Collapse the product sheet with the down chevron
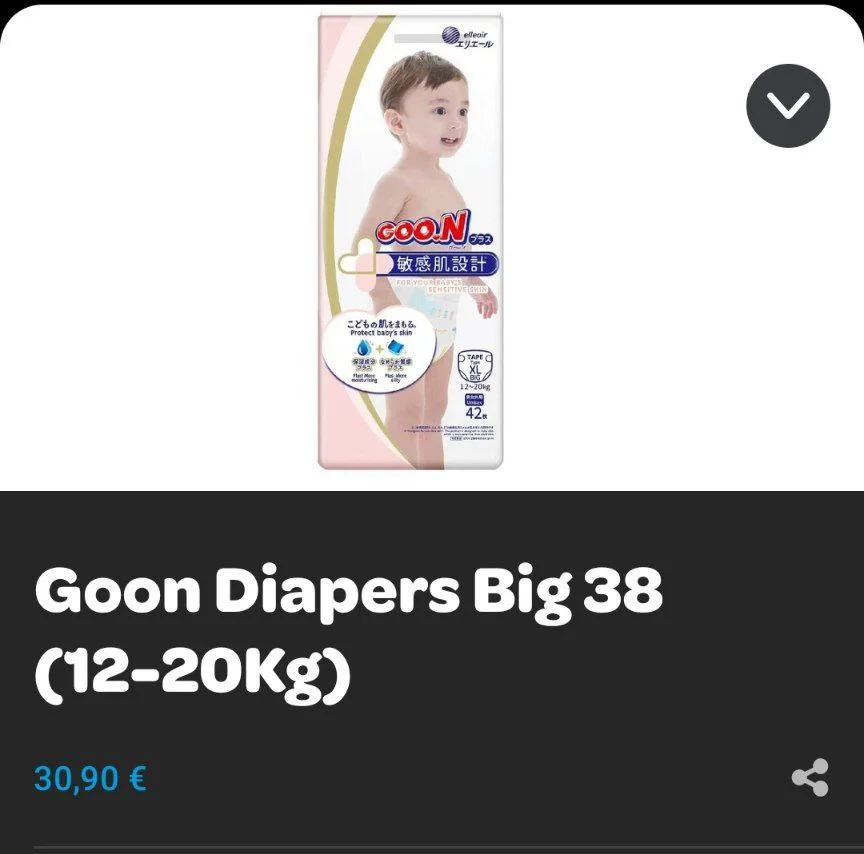Image resolution: width=864 pixels, height=854 pixels. 788,106
